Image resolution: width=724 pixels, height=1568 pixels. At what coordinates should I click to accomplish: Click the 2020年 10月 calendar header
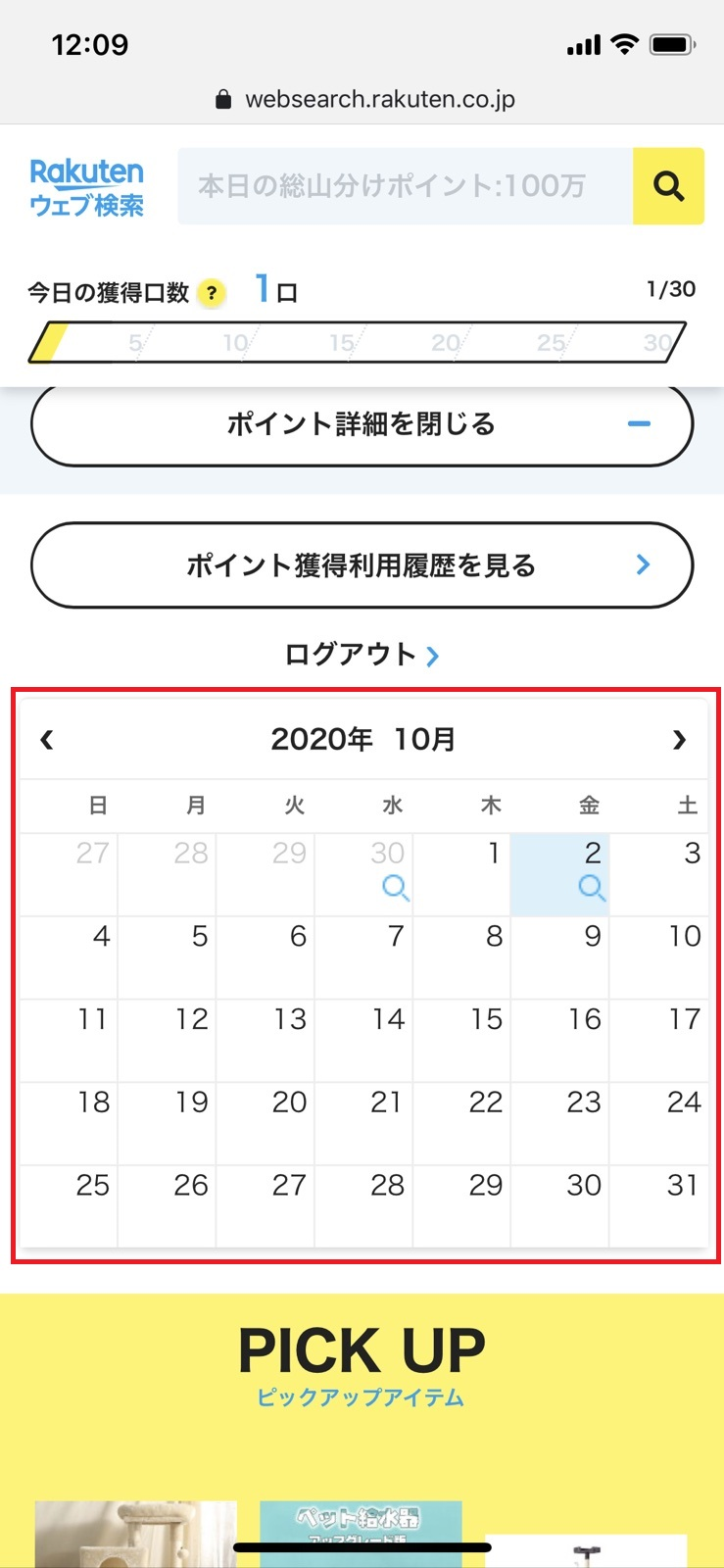click(362, 740)
